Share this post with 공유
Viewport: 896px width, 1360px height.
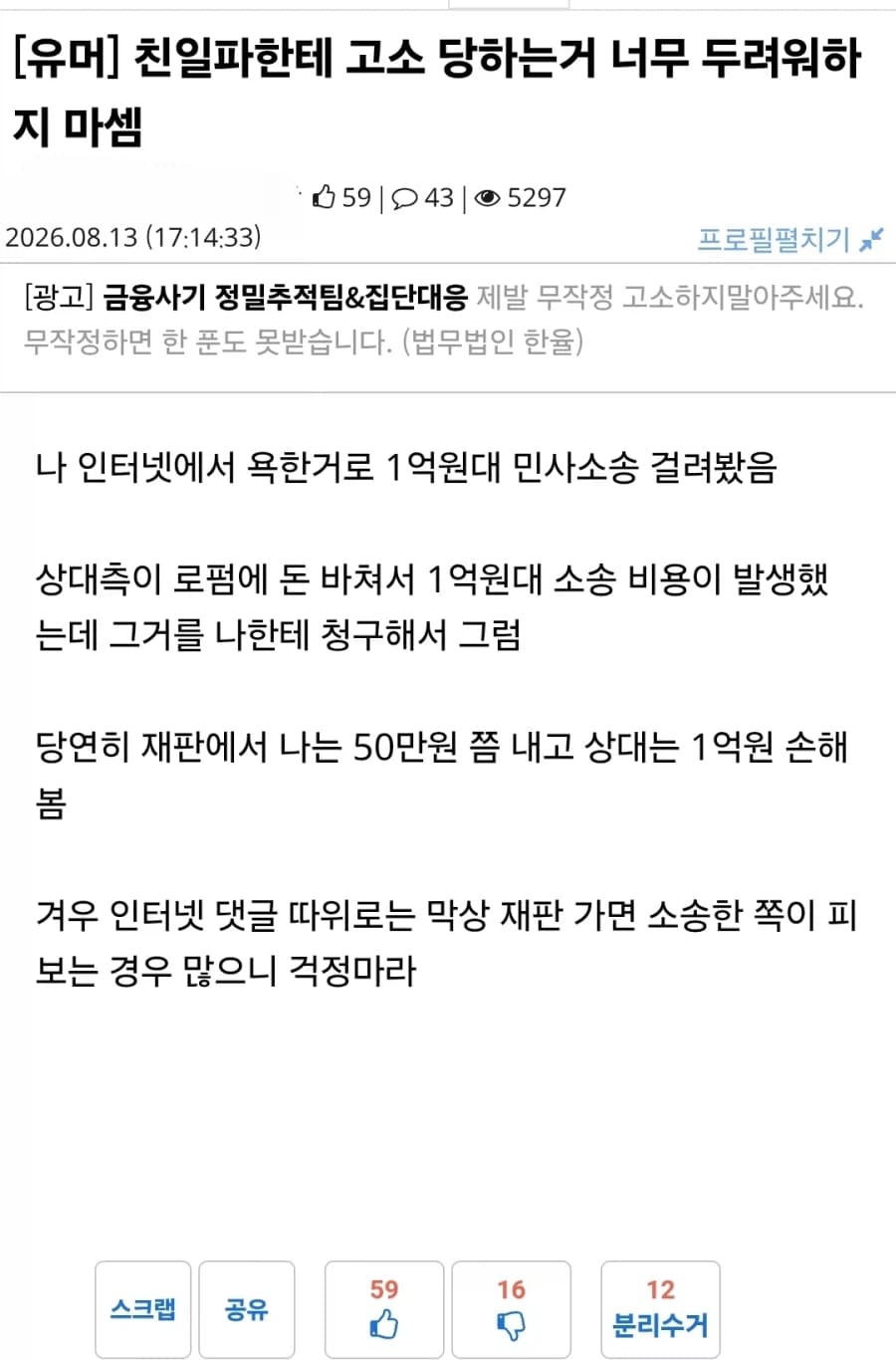[x=247, y=1309]
